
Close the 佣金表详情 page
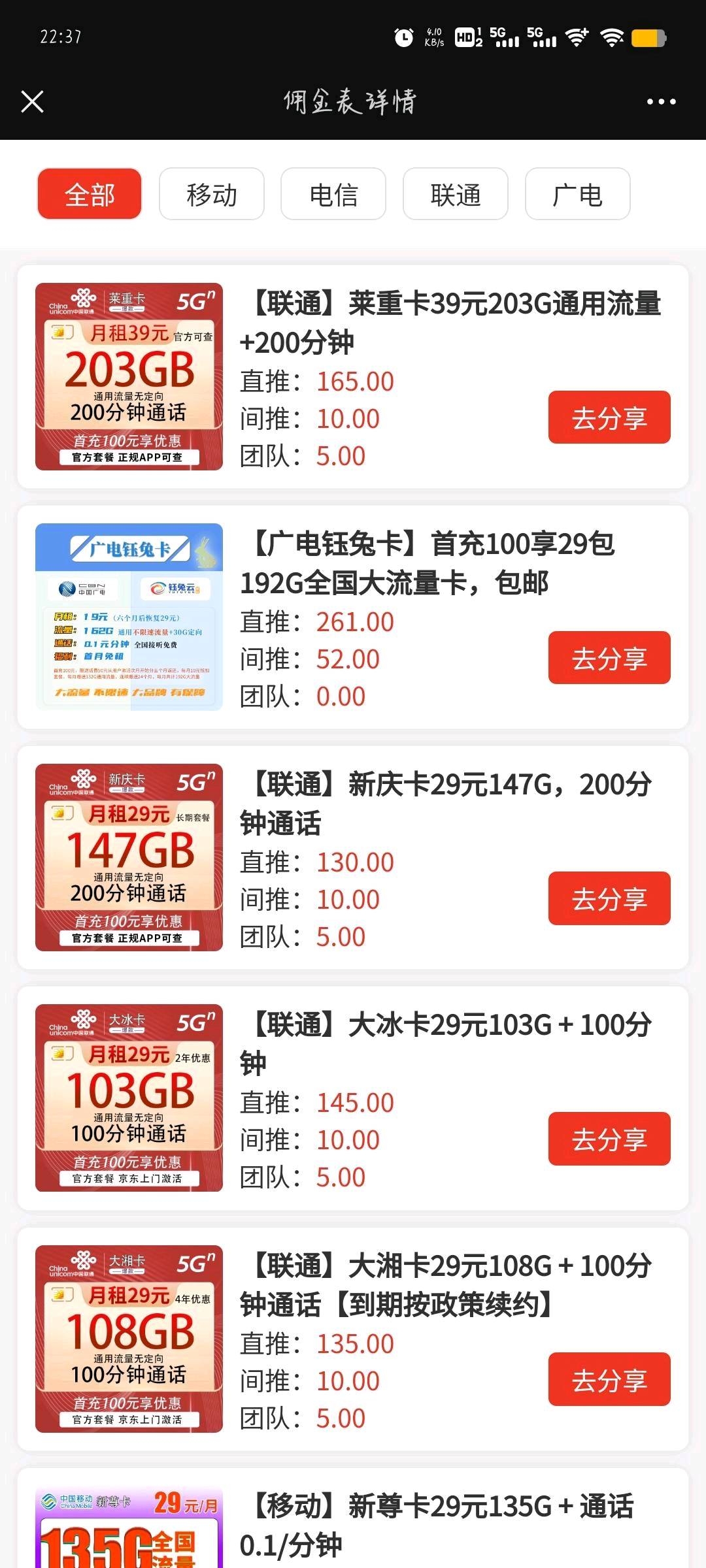[x=32, y=102]
